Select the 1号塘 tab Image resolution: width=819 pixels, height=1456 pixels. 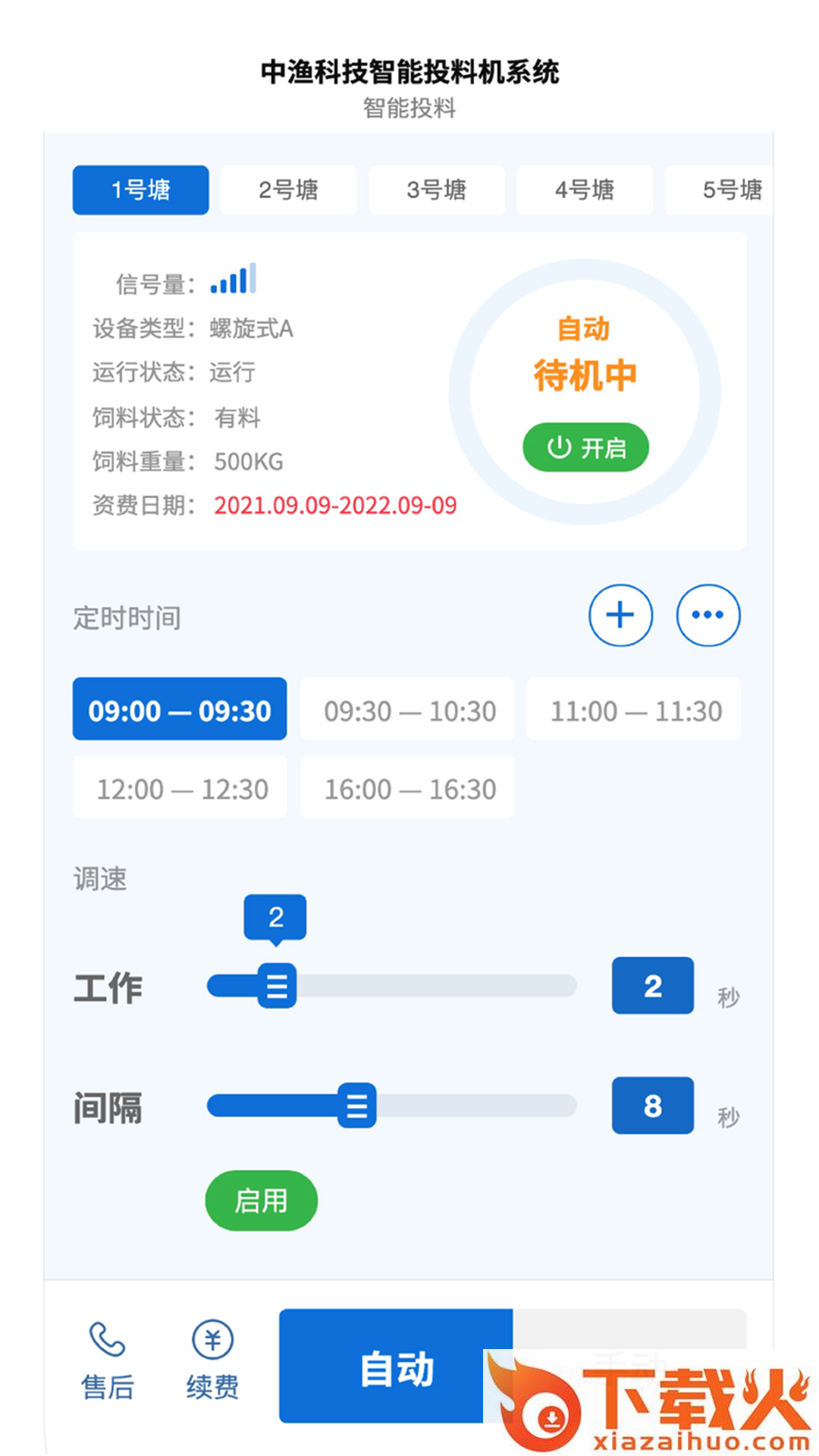click(140, 190)
